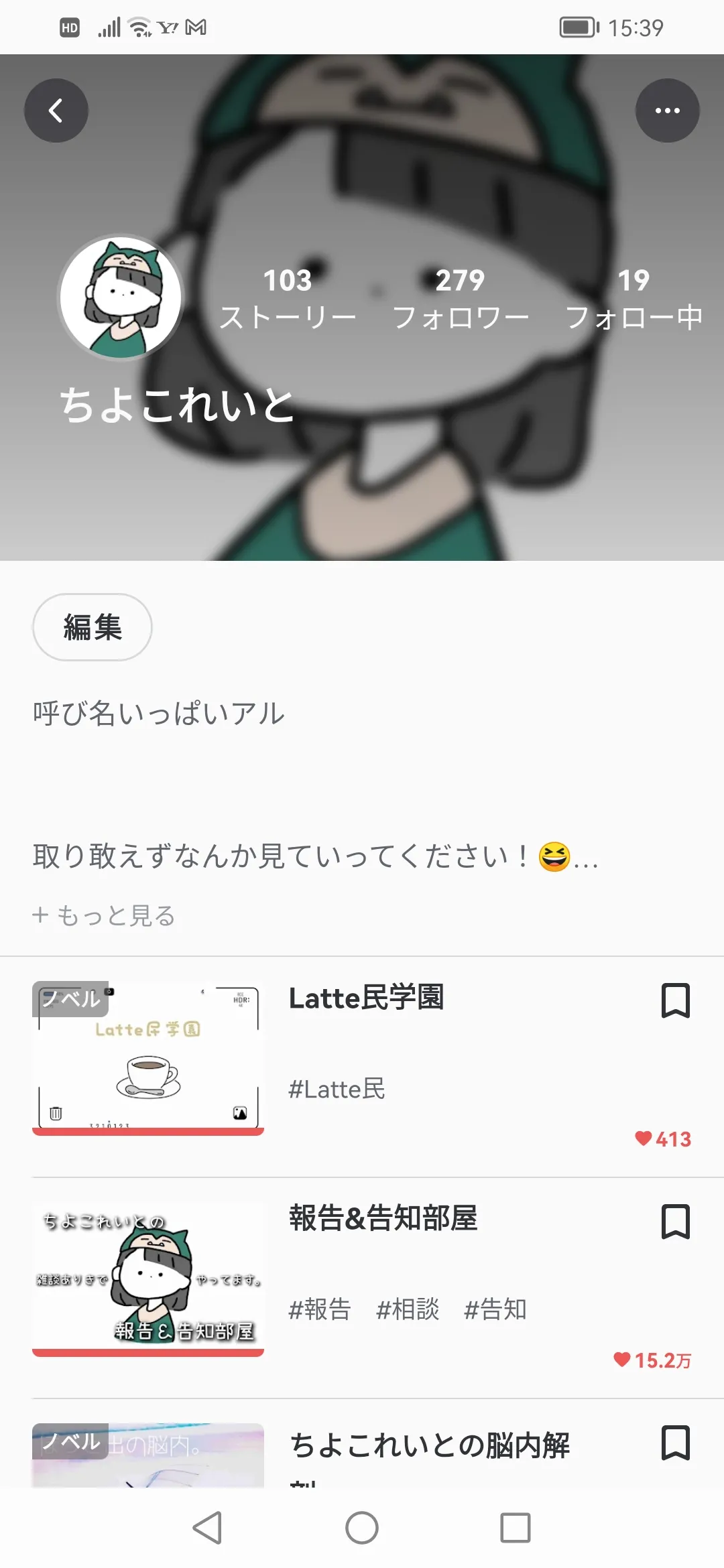Select the #Latte民 hashtag
Viewport: 724px width, 1568px height.
[x=337, y=1089]
